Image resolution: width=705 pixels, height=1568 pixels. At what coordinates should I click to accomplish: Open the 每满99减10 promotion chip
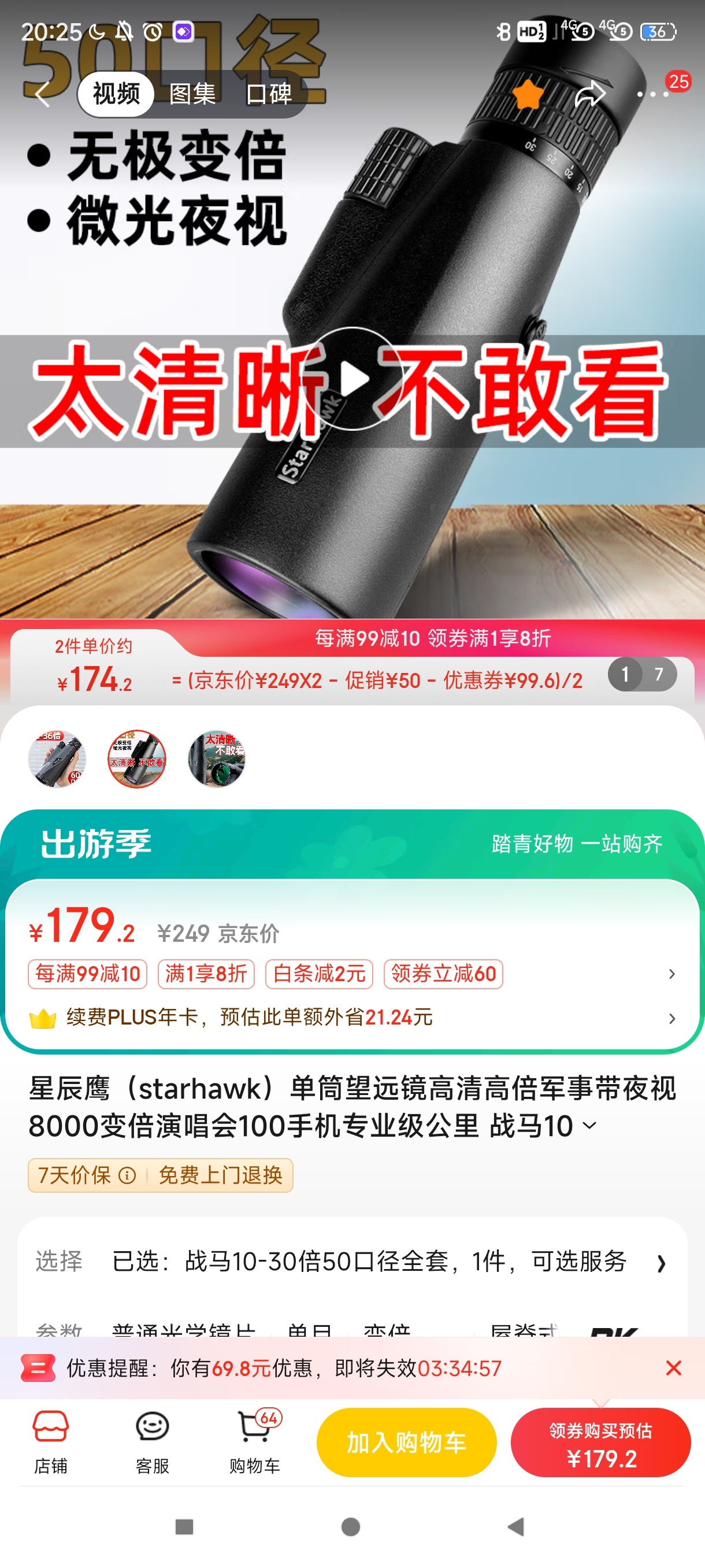coord(88,973)
